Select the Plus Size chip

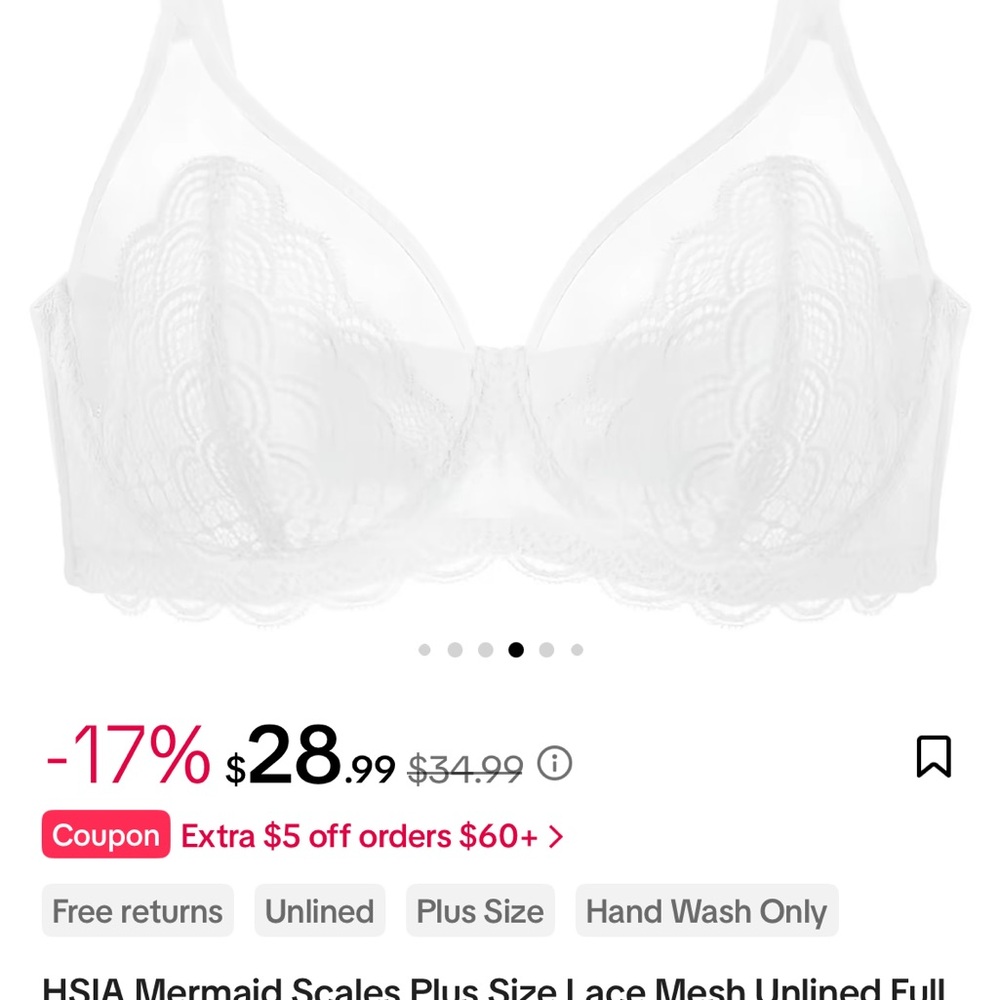click(480, 911)
